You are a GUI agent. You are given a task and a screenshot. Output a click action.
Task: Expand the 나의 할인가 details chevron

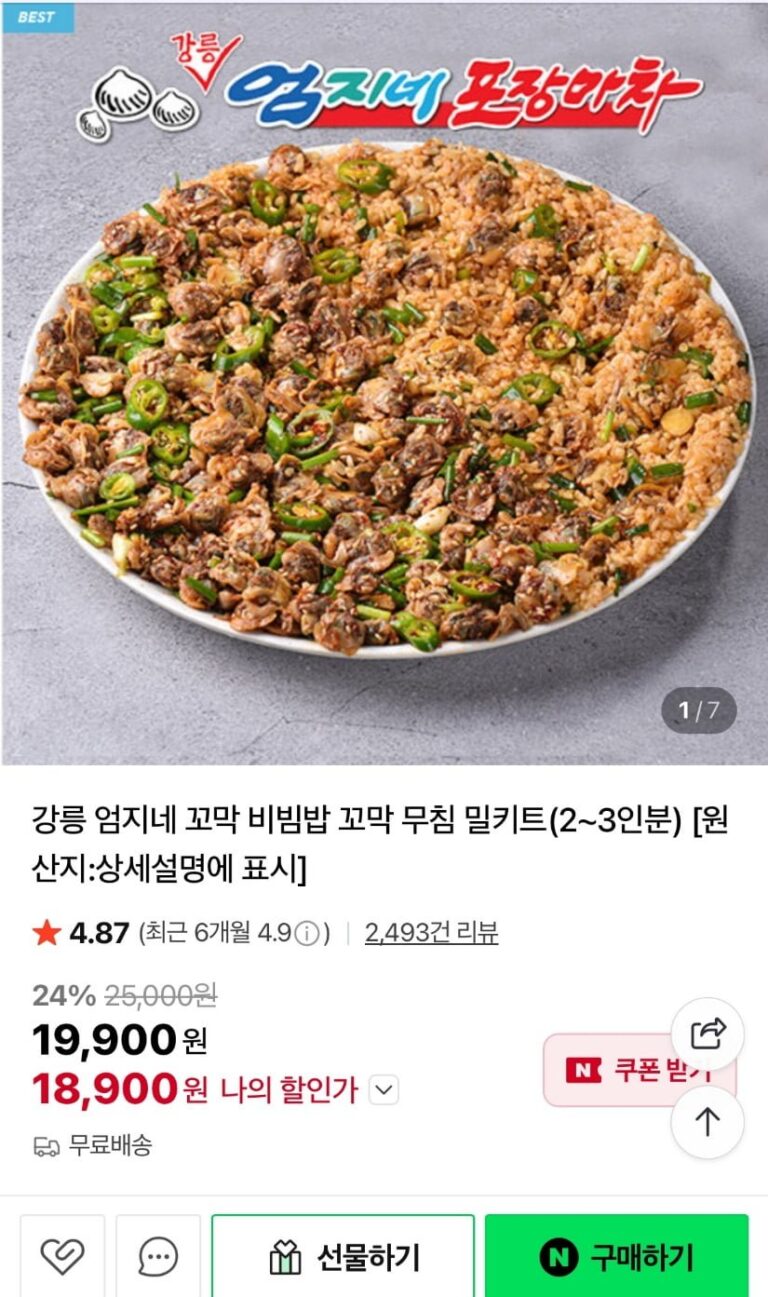[x=384, y=1089]
